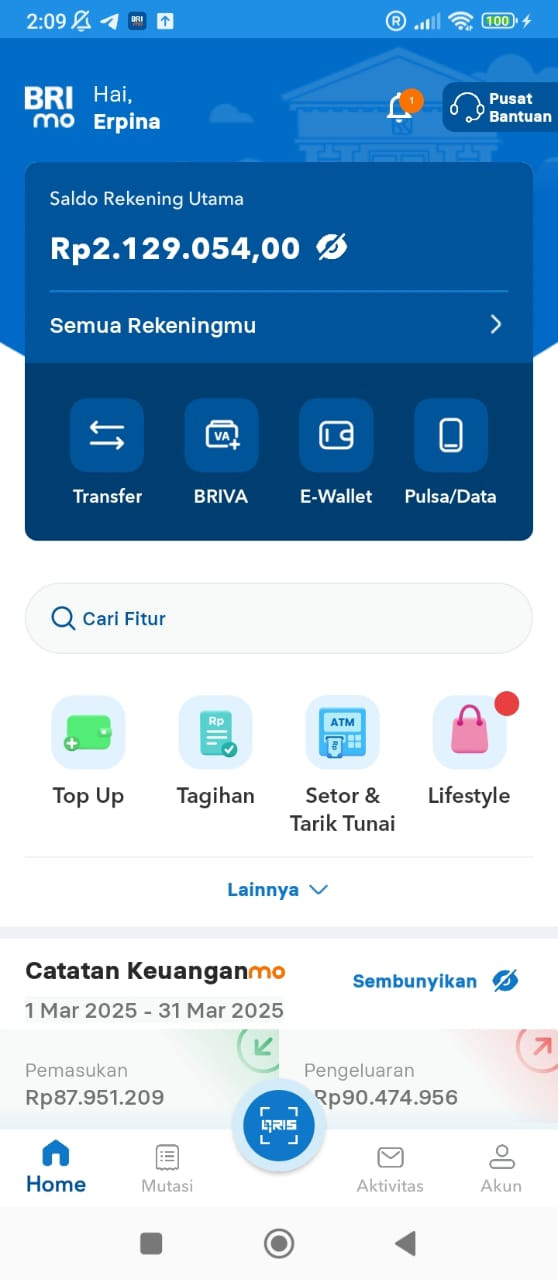Open Top Up feature
The width and height of the screenshot is (558, 1280).
coord(88,752)
